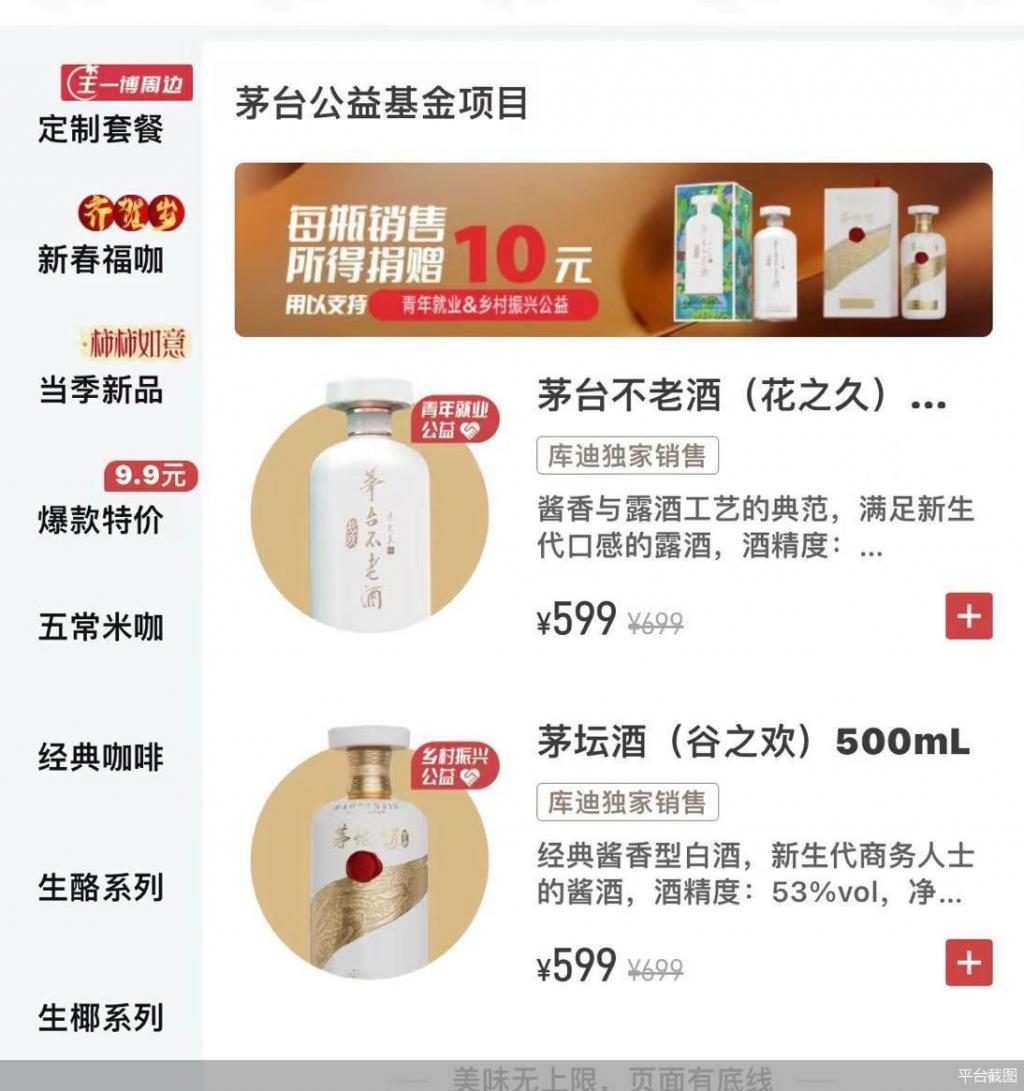Switch to the 新春福咖 category

click(x=100, y=259)
